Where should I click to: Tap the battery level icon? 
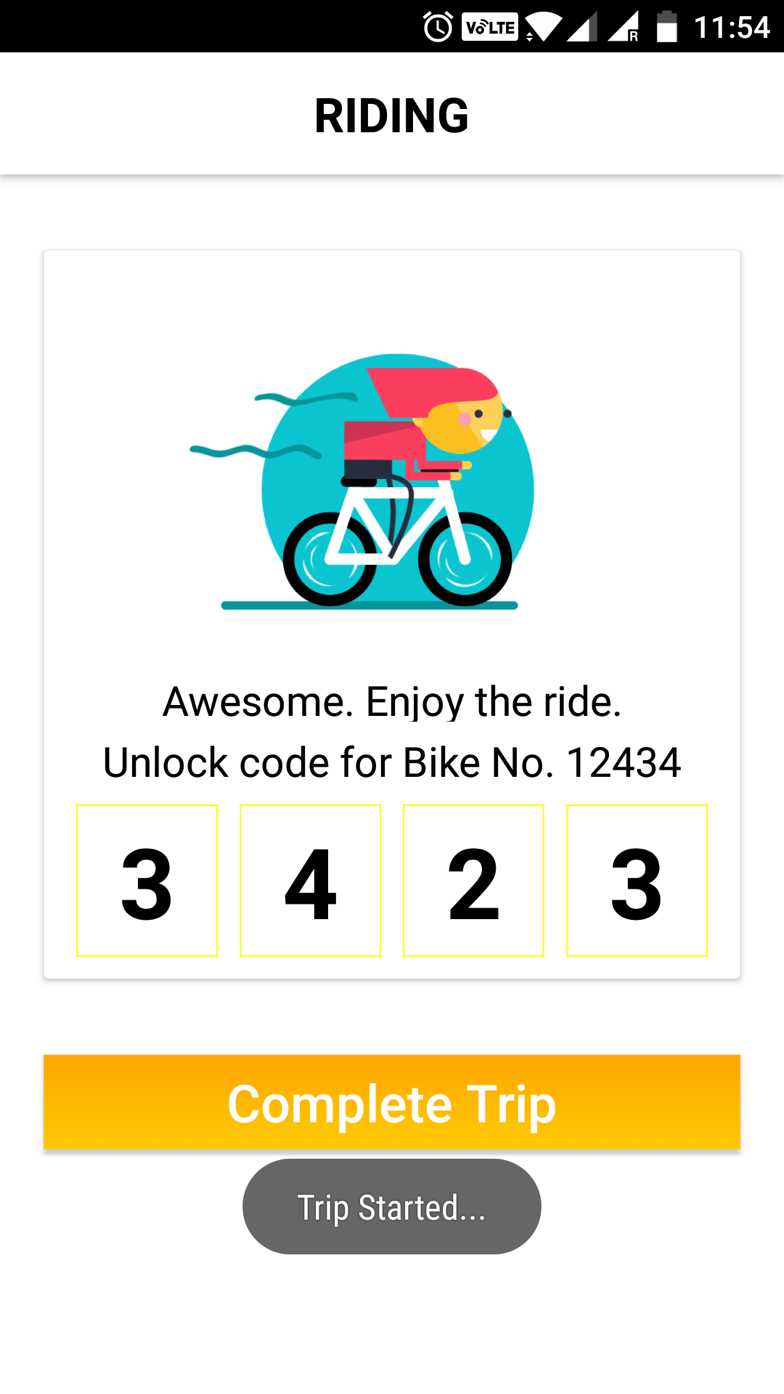[668, 26]
